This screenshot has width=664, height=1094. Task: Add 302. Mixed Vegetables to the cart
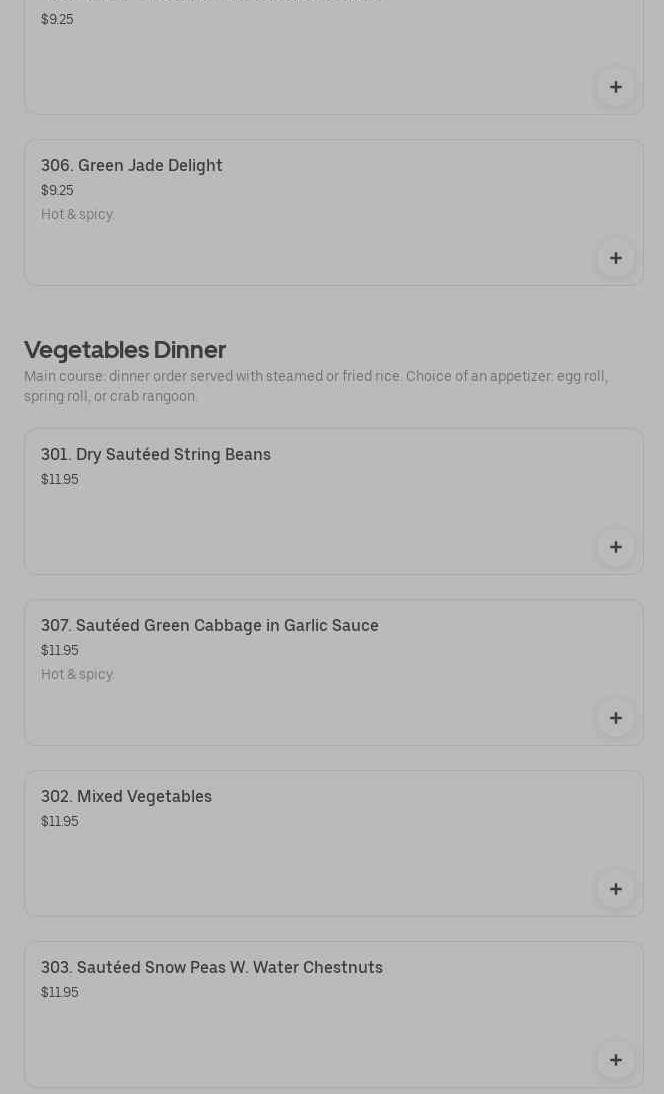pos(615,889)
